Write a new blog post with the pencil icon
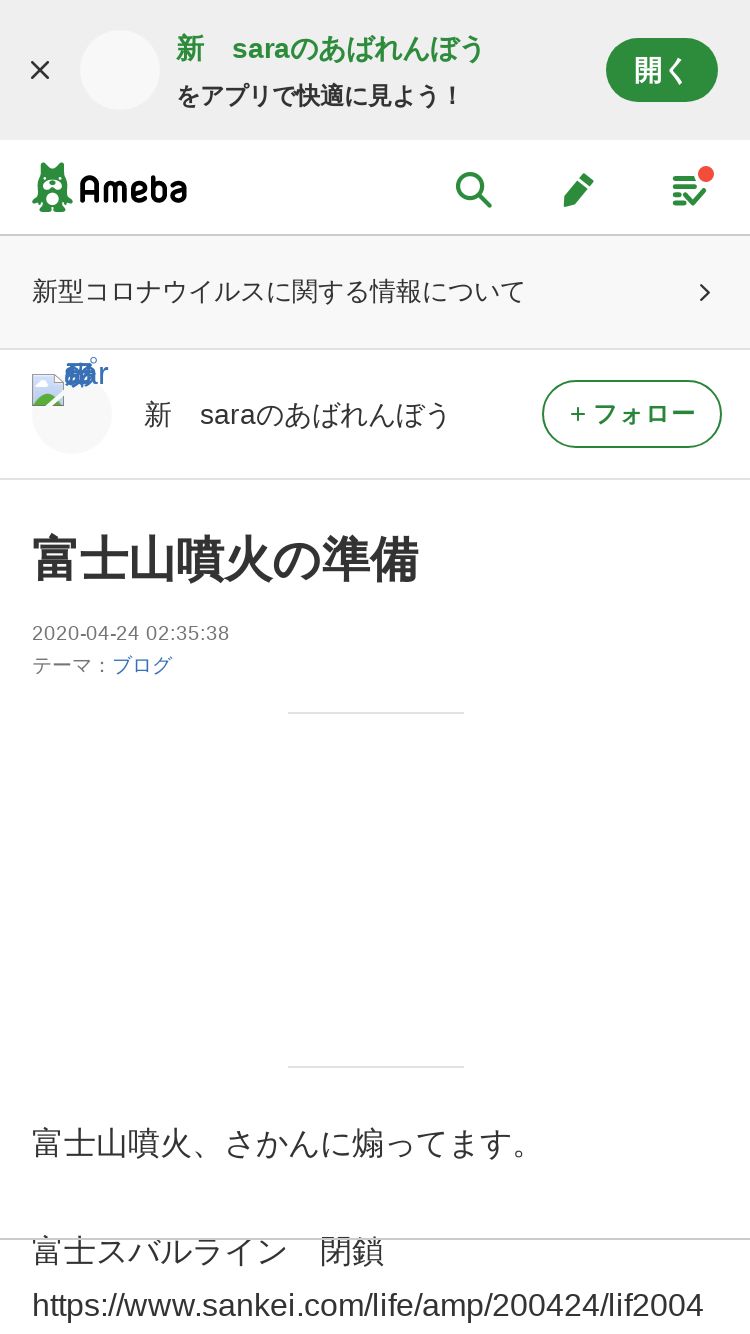Image resolution: width=750 pixels, height=1334 pixels. [578, 189]
